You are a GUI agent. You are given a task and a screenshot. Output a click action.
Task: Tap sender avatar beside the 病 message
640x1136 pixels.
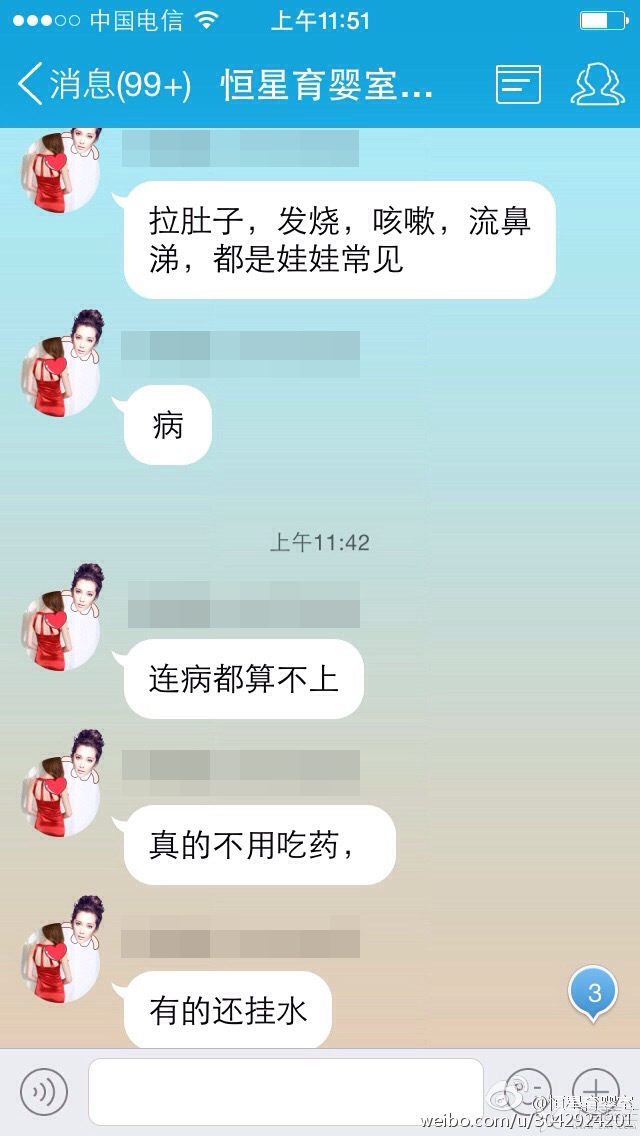tap(61, 362)
